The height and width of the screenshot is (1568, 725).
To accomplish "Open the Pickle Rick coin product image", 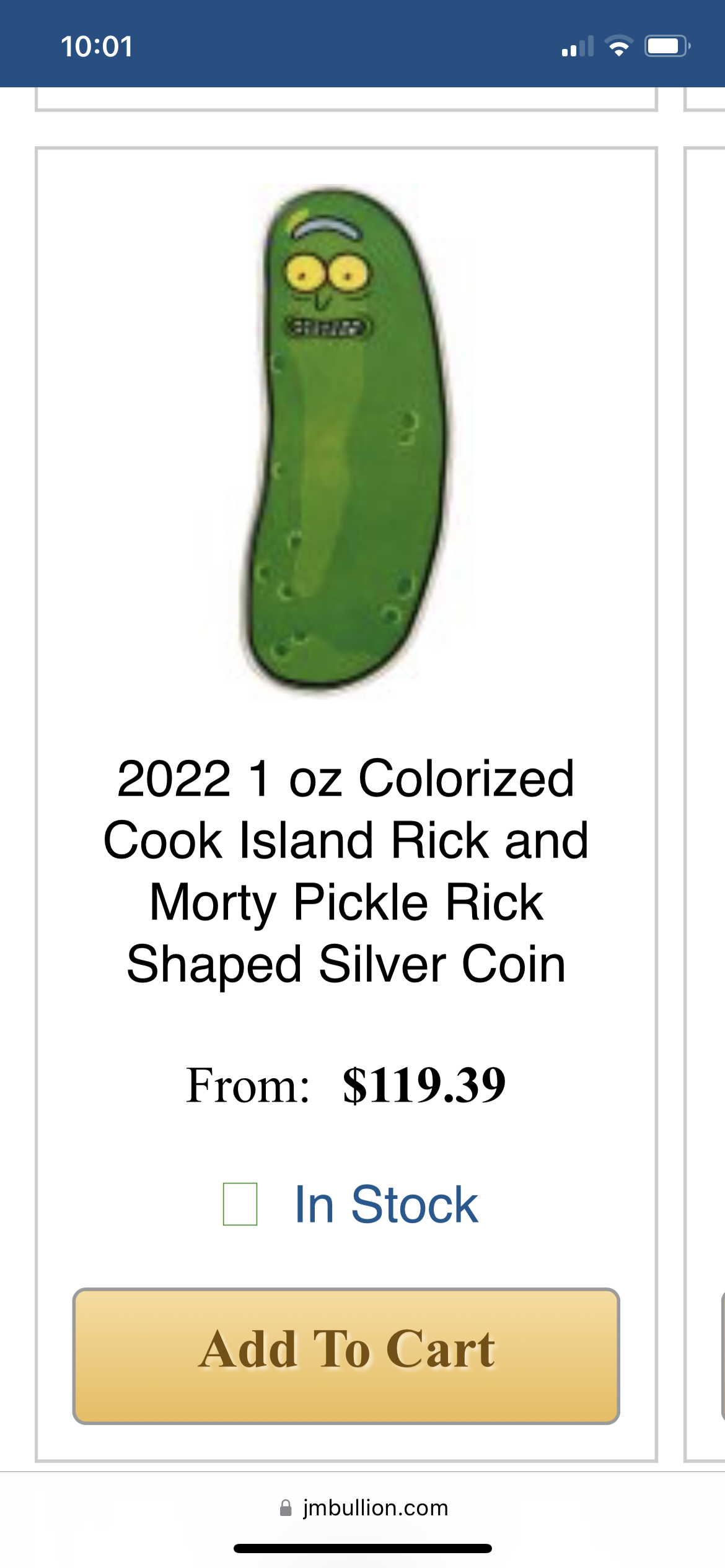I will click(x=346, y=440).
